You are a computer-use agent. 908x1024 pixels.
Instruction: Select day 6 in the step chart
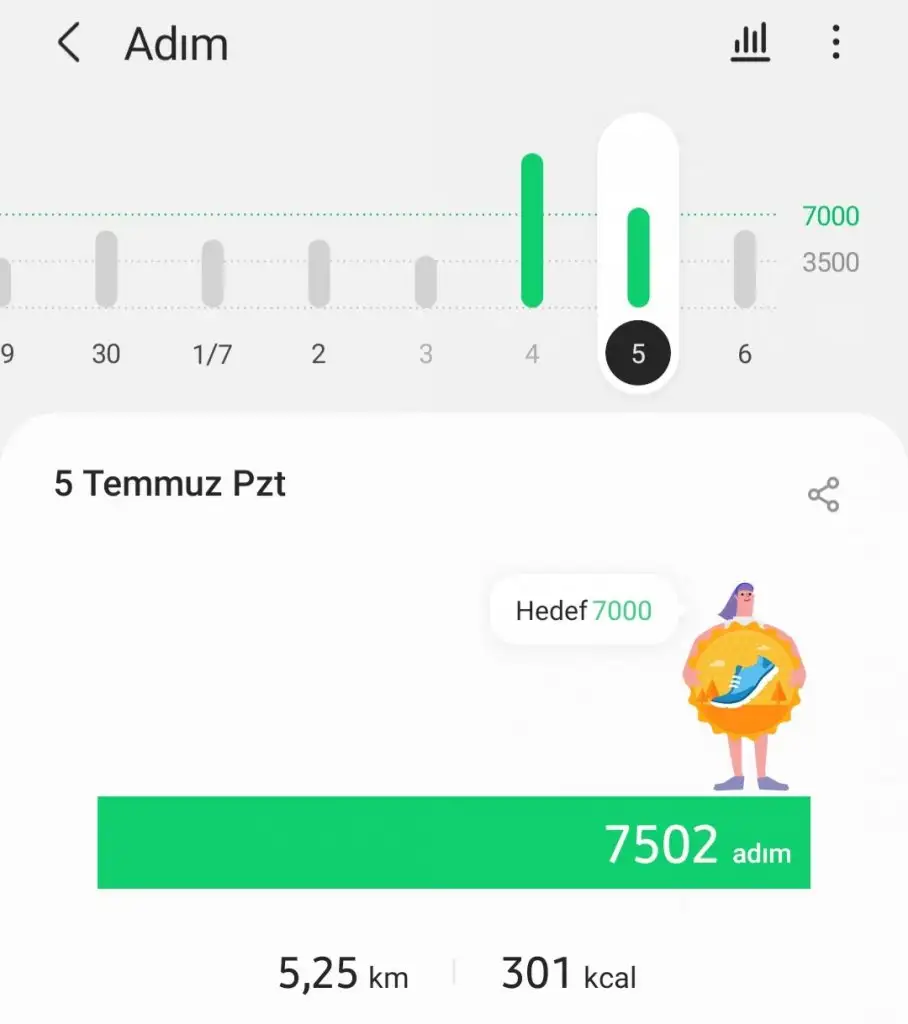point(744,354)
